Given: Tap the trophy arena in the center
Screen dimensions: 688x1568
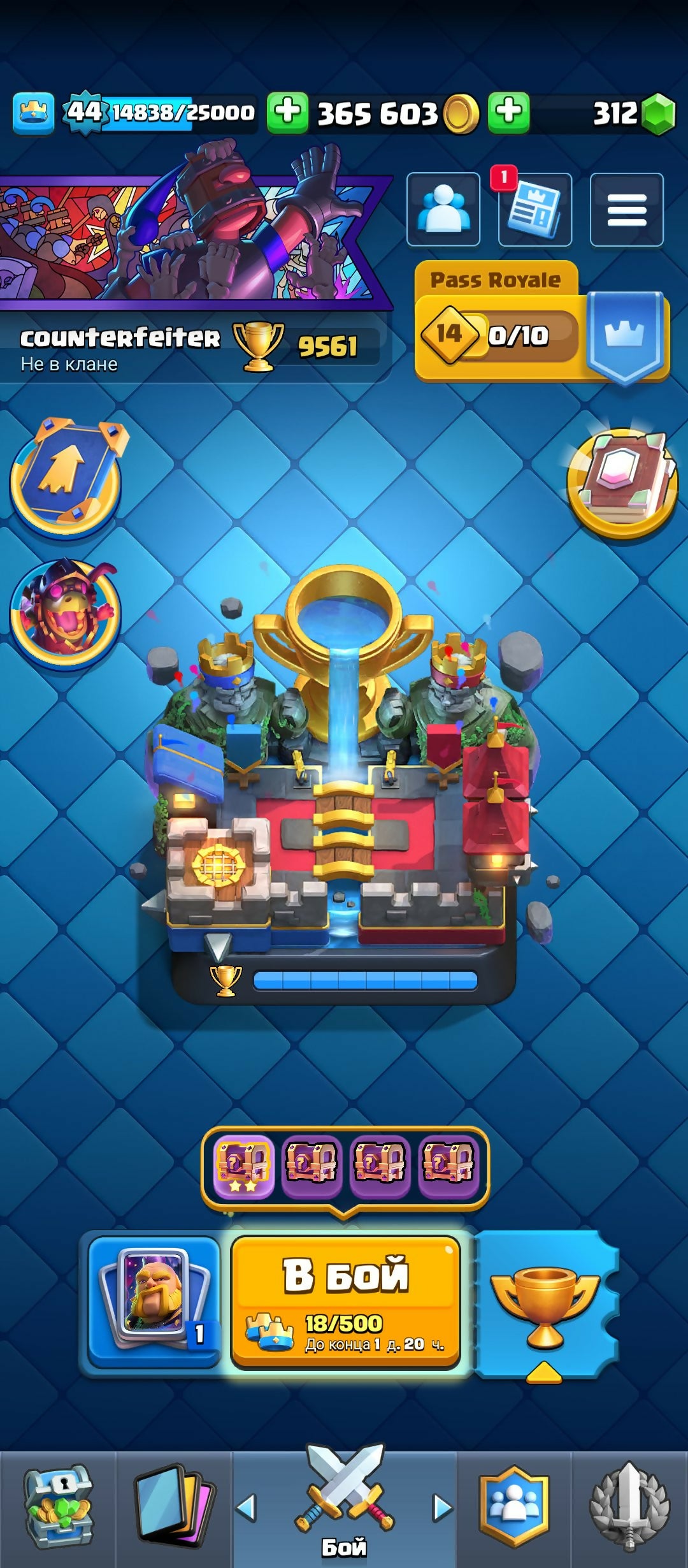Looking at the screenshot, I should tap(344, 784).
